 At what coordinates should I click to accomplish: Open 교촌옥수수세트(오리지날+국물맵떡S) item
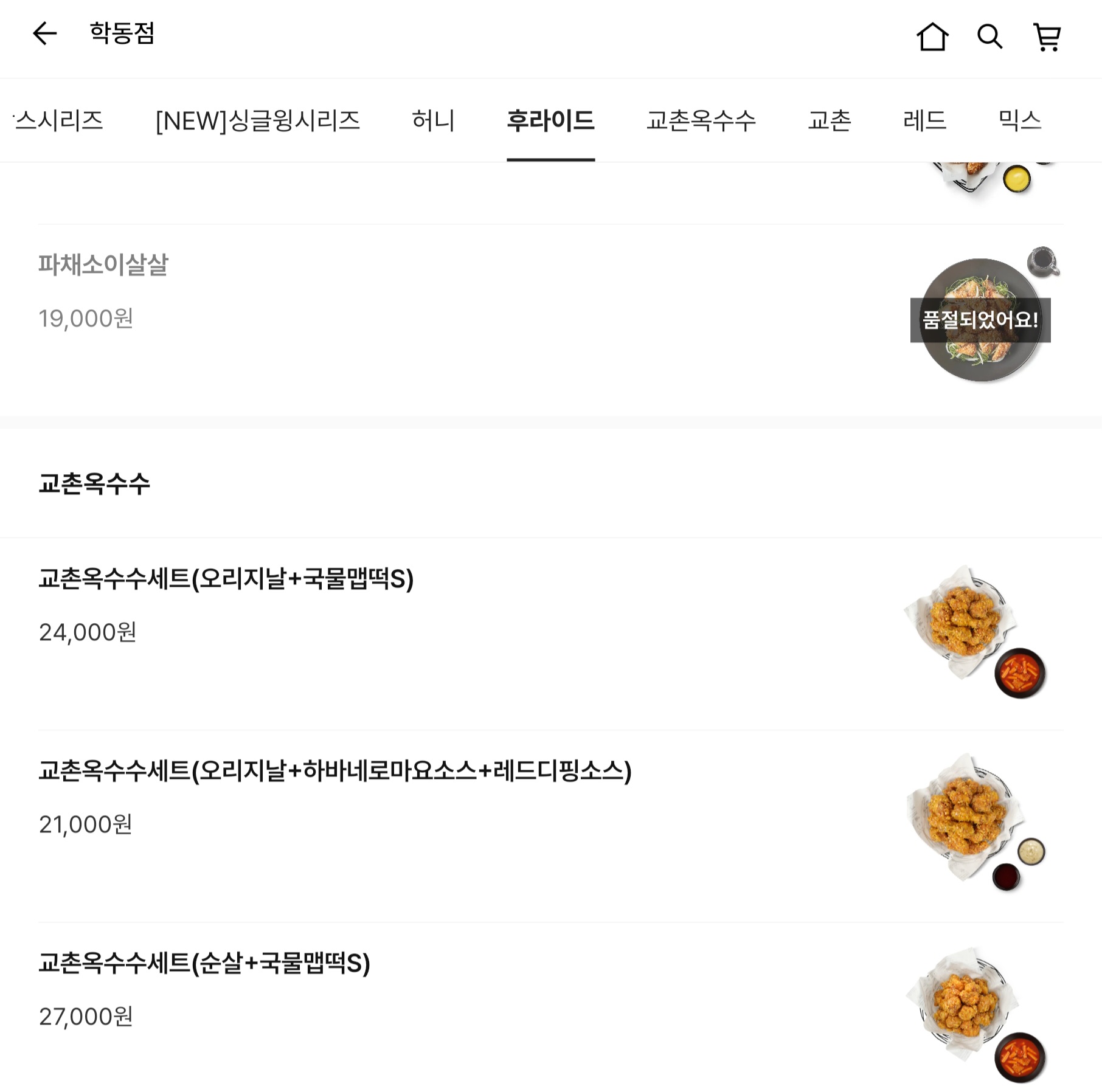pyautogui.click(x=551, y=634)
